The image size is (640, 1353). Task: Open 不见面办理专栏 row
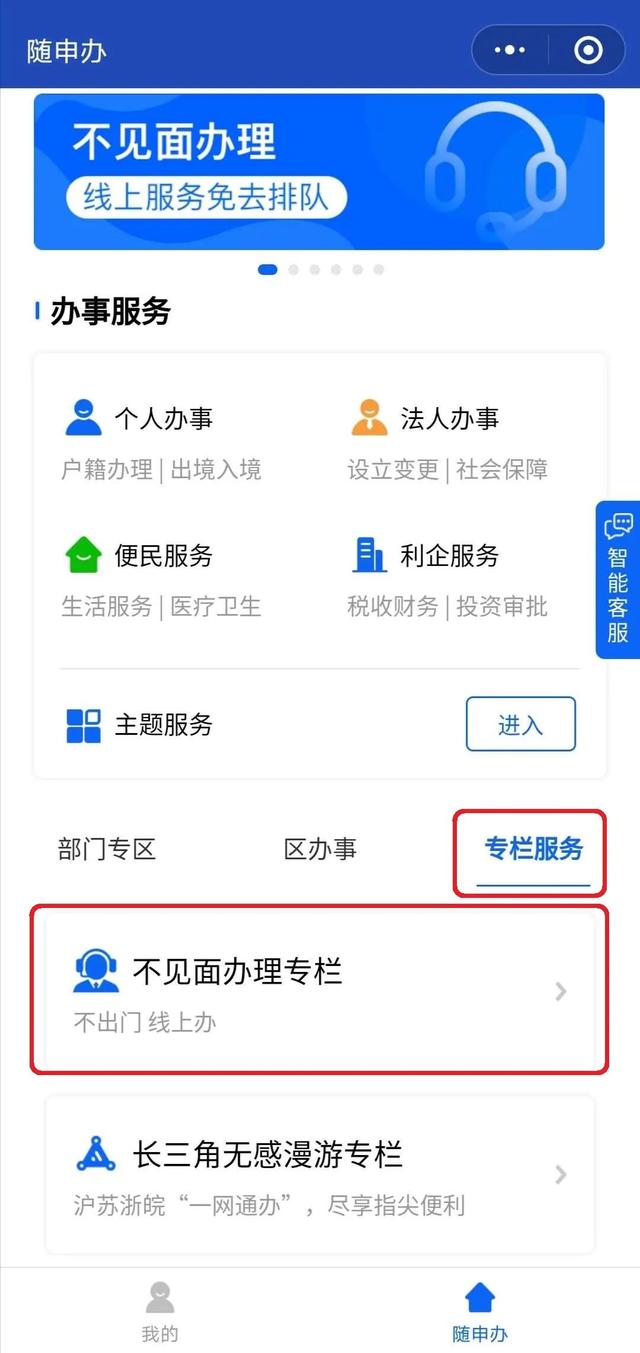pyautogui.click(x=319, y=990)
